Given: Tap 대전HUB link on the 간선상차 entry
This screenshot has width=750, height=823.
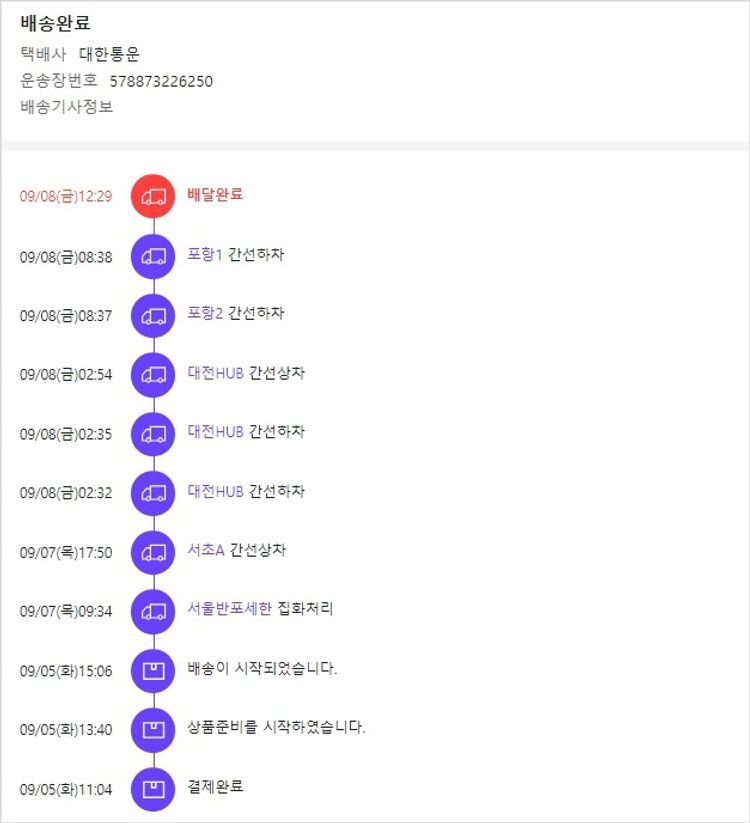Looking at the screenshot, I should tap(215, 373).
